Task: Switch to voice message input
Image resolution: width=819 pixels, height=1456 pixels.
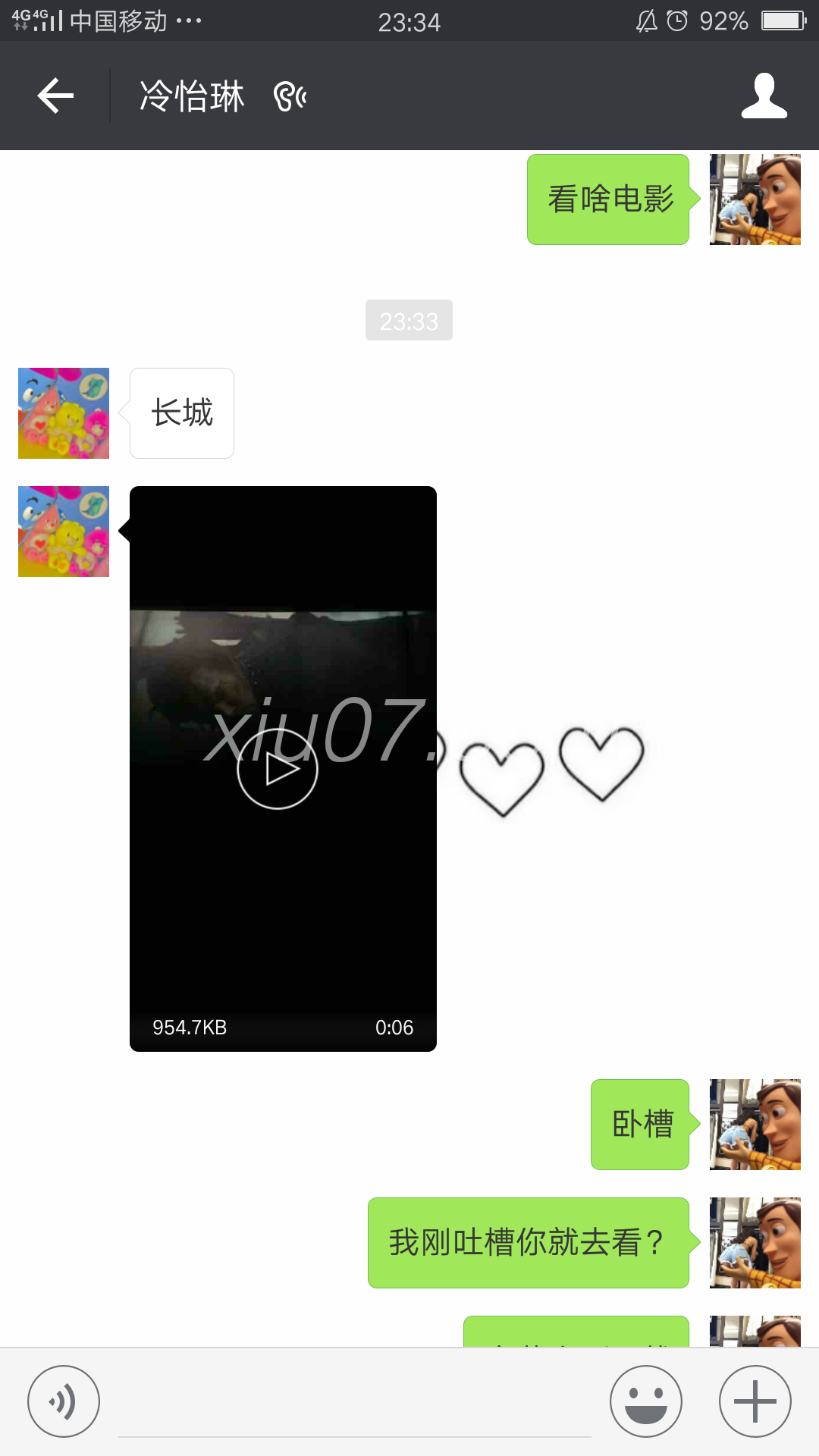Action: pos(64,1401)
